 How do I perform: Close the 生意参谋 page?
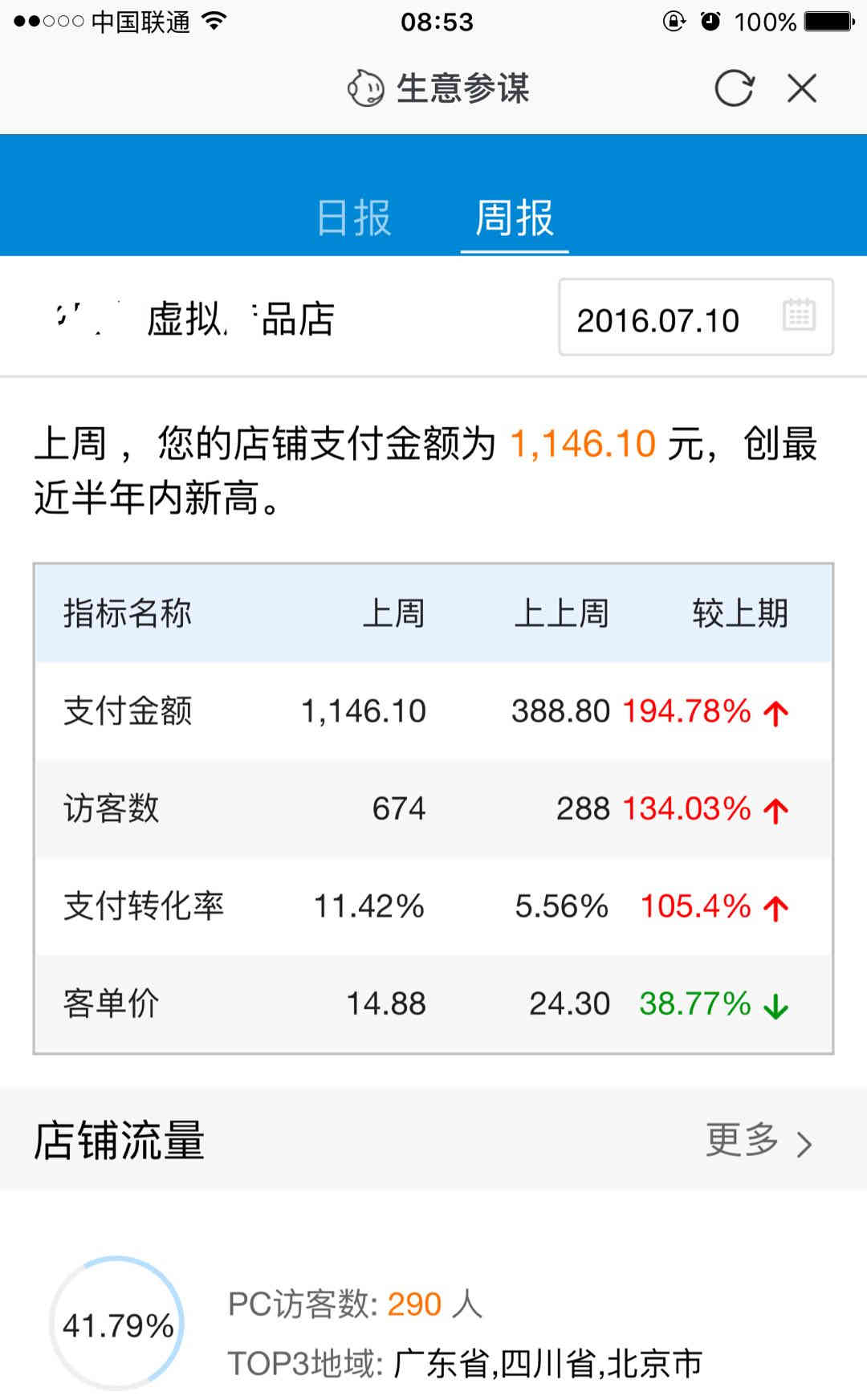[x=802, y=88]
